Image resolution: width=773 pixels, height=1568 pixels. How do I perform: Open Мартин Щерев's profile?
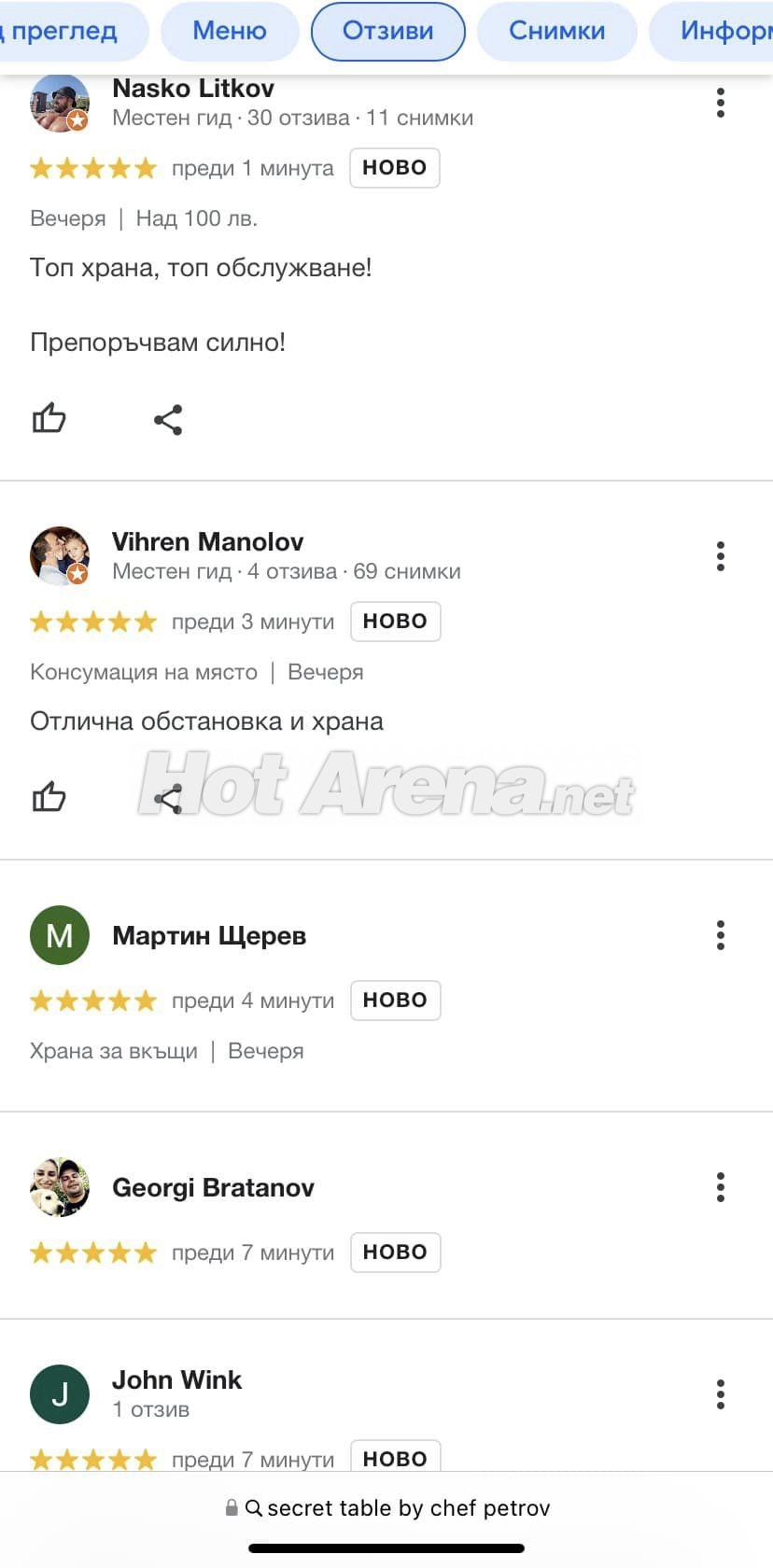209,936
